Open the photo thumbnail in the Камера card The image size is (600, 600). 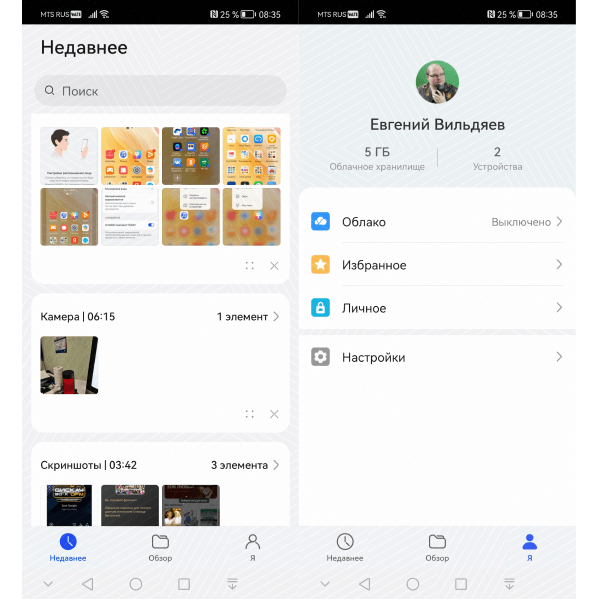(69, 365)
